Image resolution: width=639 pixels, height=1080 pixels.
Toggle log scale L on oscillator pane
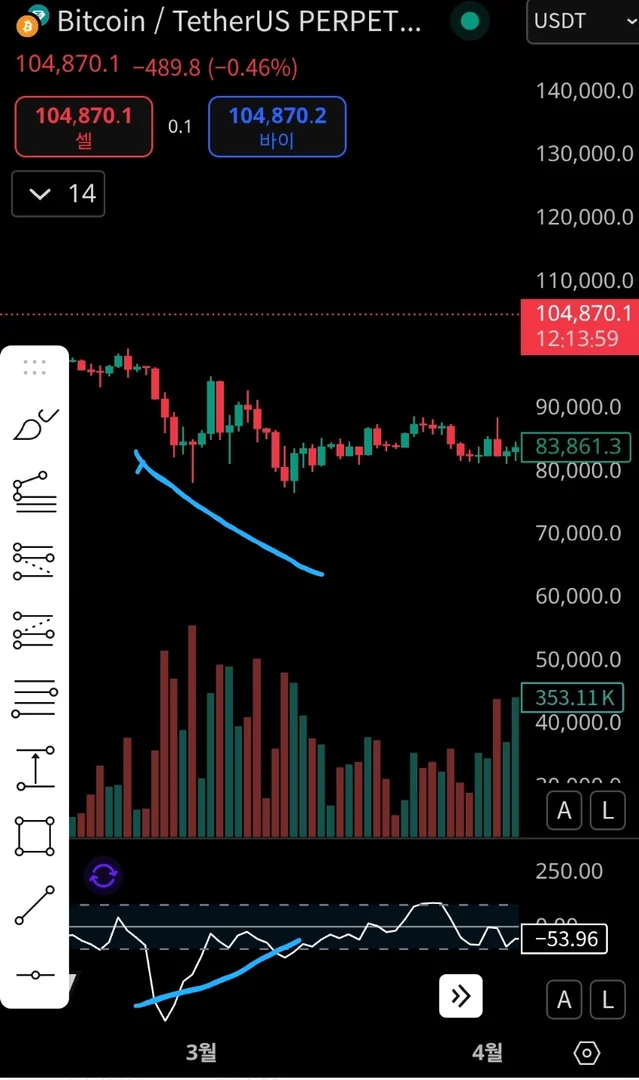607,998
